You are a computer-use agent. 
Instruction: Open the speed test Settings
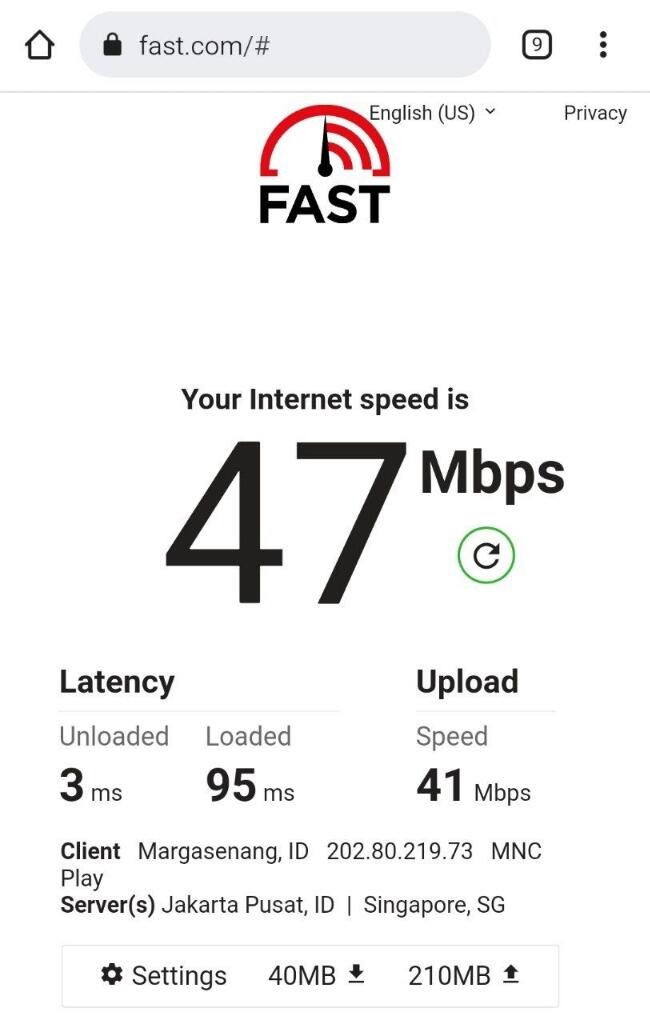click(x=165, y=976)
